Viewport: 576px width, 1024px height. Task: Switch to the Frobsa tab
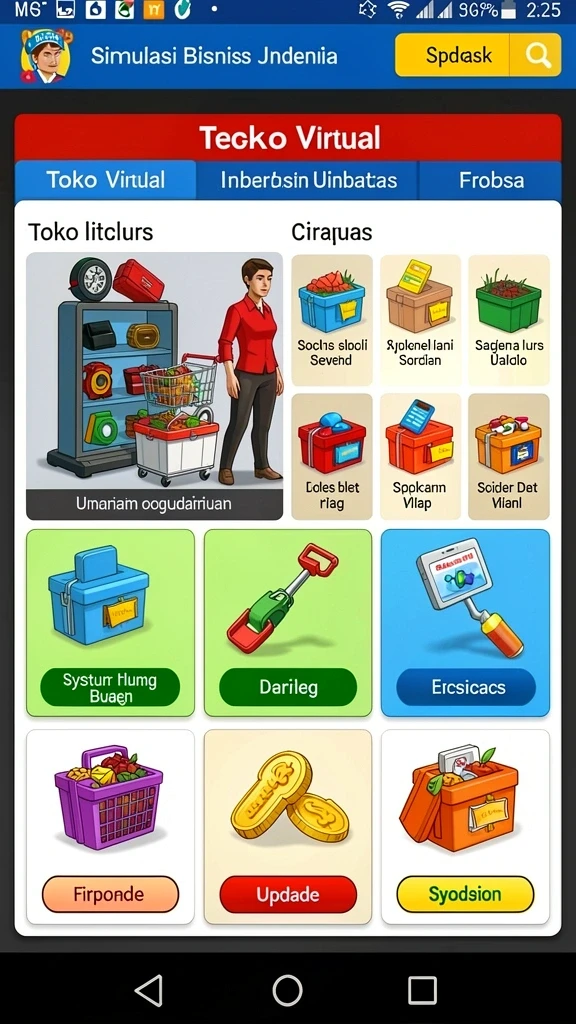[490, 180]
